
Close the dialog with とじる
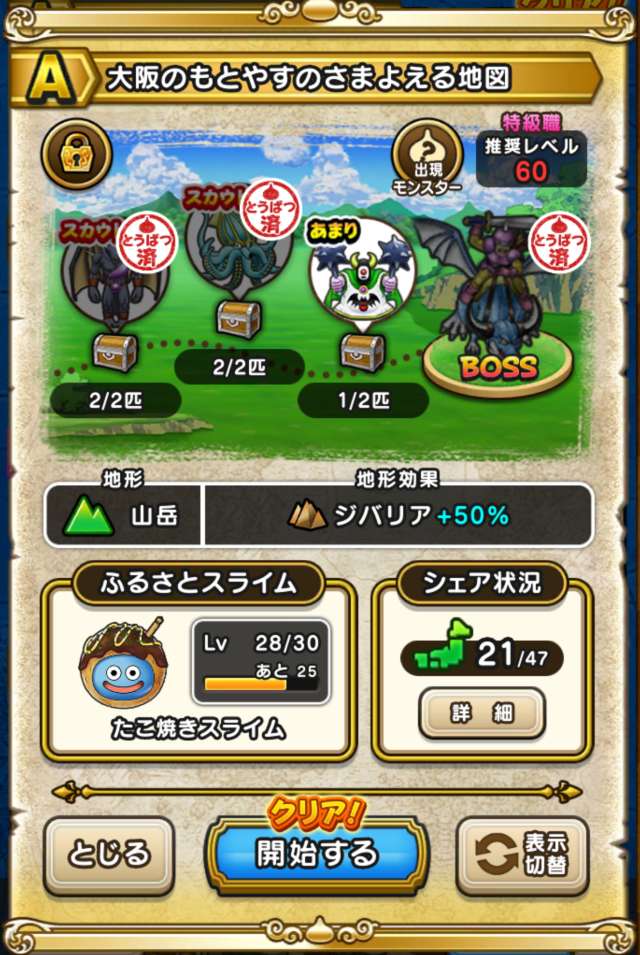[x=109, y=855]
